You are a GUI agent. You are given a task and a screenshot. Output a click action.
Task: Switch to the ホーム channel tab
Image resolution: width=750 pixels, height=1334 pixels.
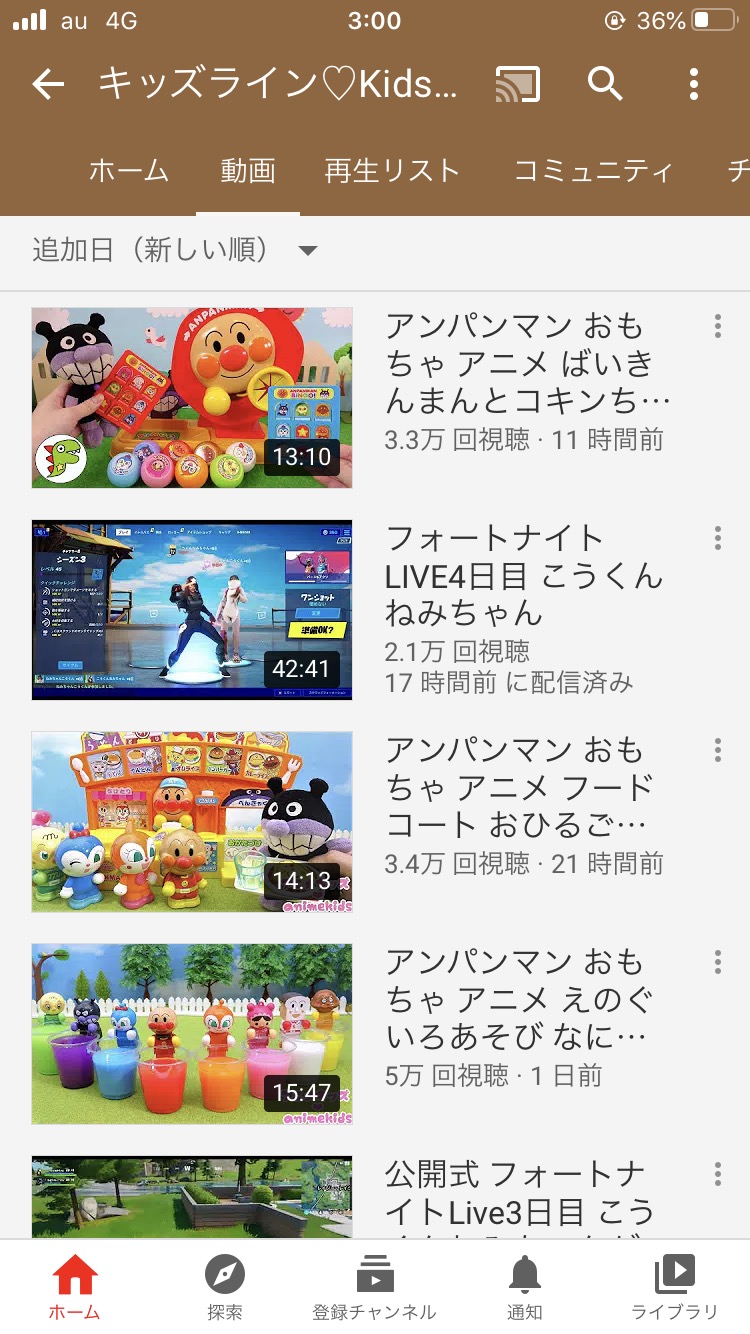point(129,171)
